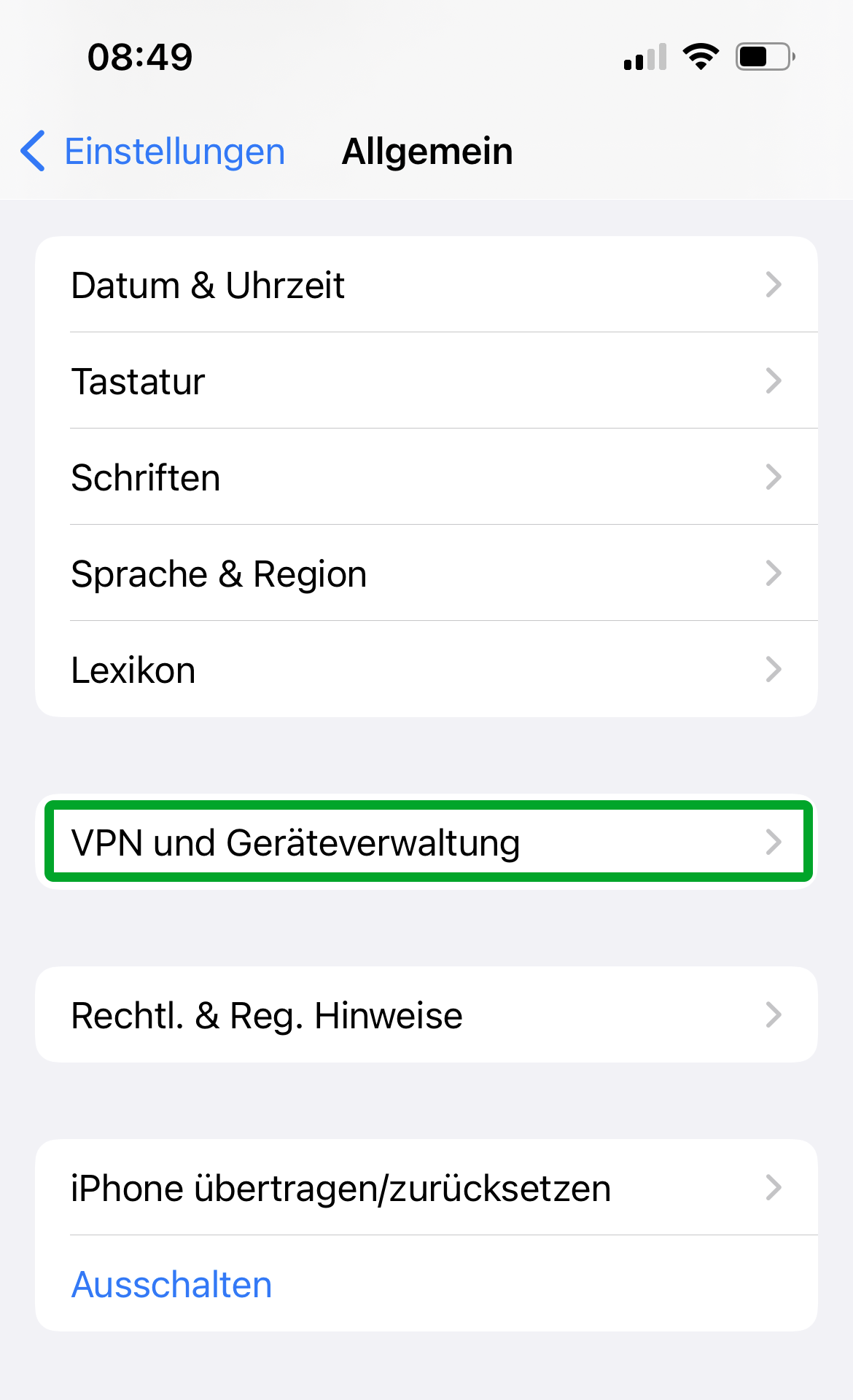Screen dimensions: 853x1400
Task: Go back to Einstellungen
Action: 153,152
